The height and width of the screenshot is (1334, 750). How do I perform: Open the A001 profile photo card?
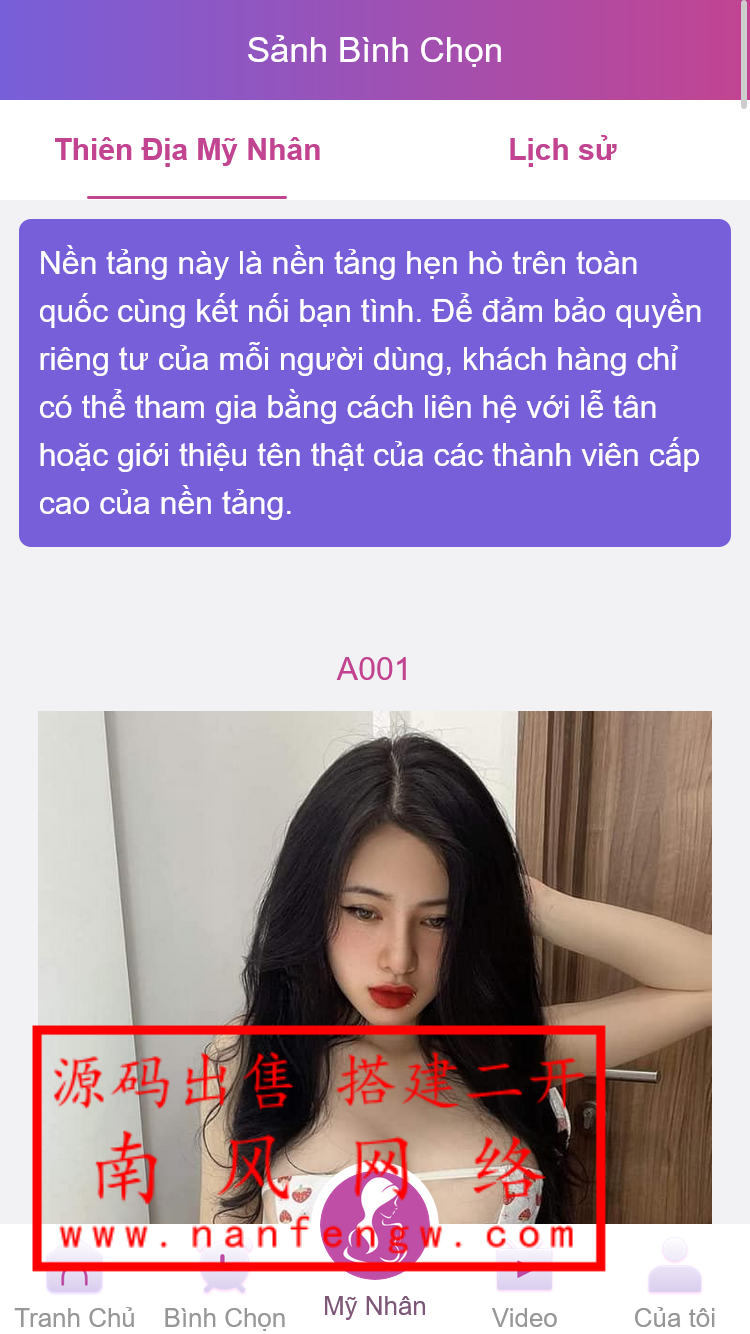[x=374, y=900]
